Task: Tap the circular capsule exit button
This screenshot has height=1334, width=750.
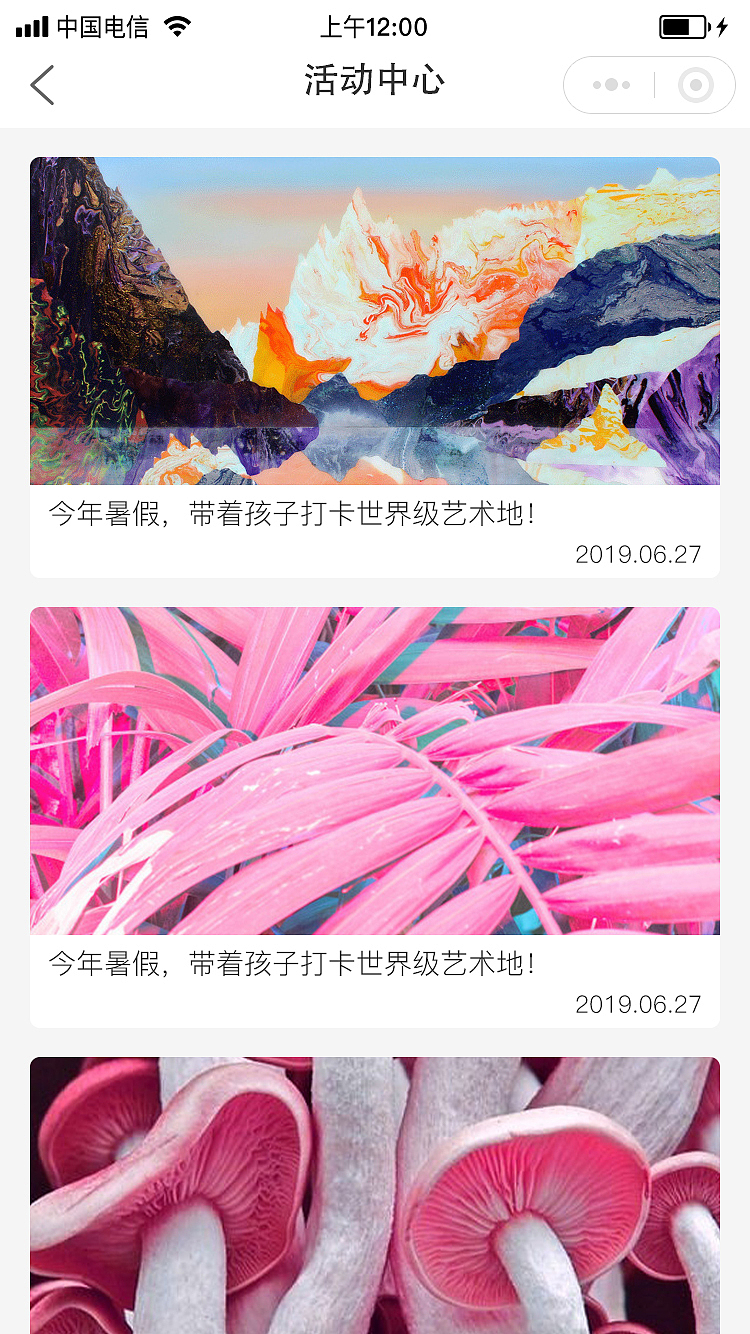Action: [x=691, y=85]
